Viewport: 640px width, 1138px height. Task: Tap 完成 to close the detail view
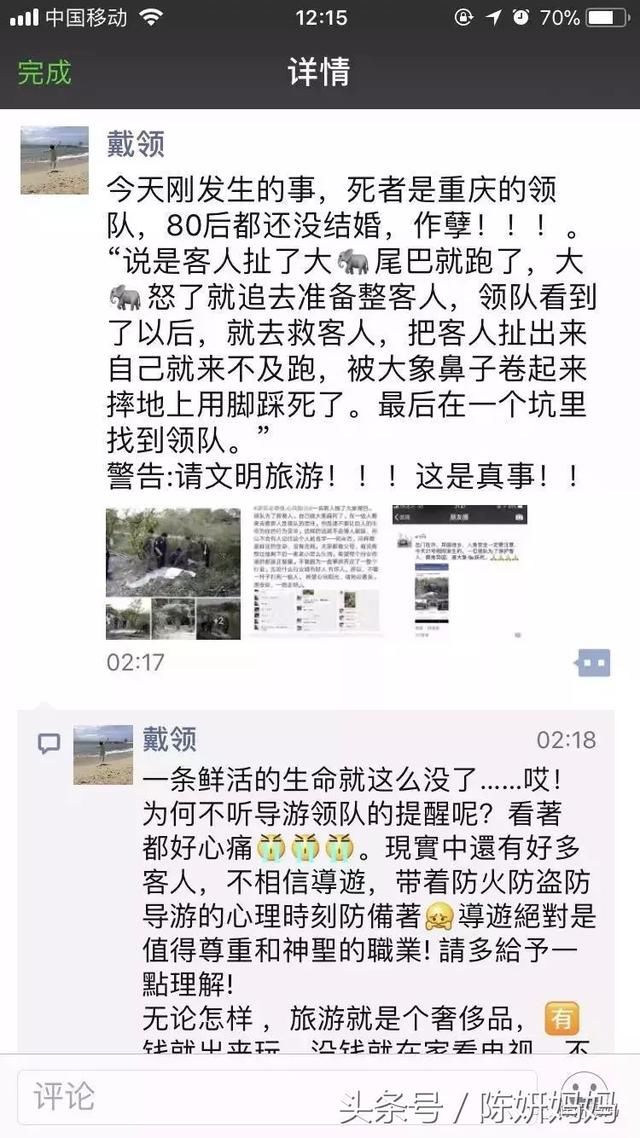(45, 72)
